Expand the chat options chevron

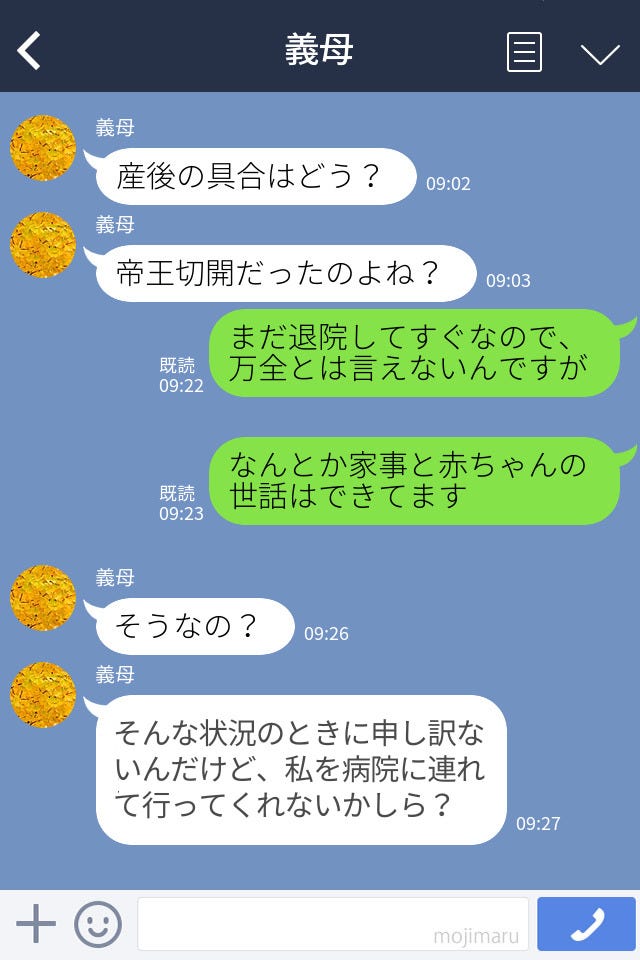point(600,53)
